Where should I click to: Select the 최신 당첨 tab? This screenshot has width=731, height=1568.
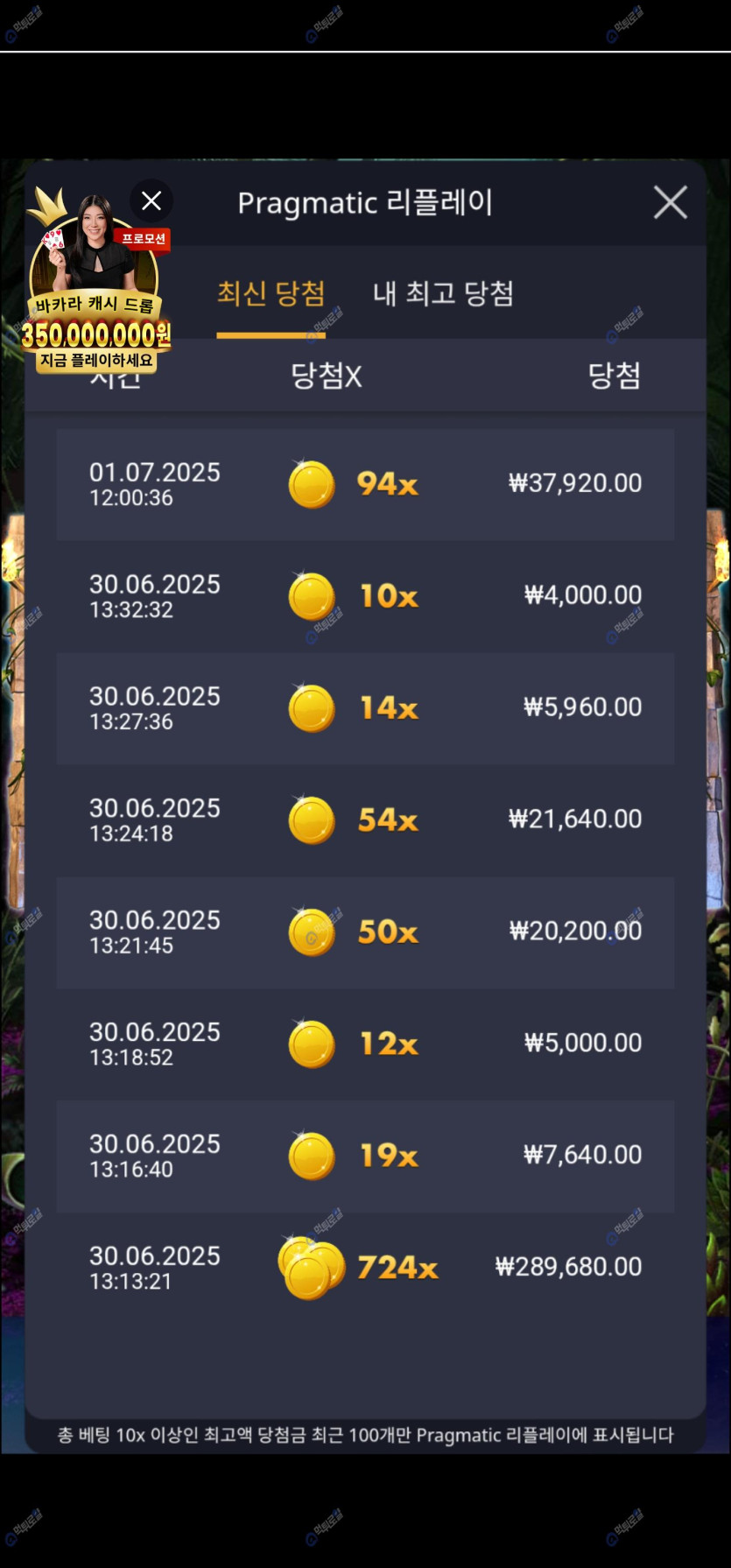click(x=271, y=293)
